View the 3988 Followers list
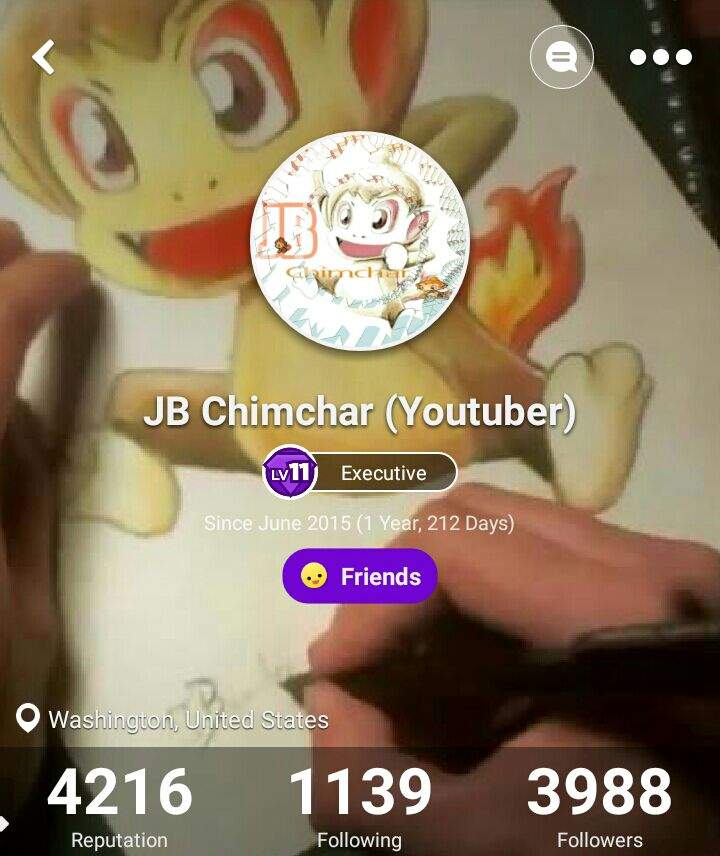 pyautogui.click(x=599, y=803)
